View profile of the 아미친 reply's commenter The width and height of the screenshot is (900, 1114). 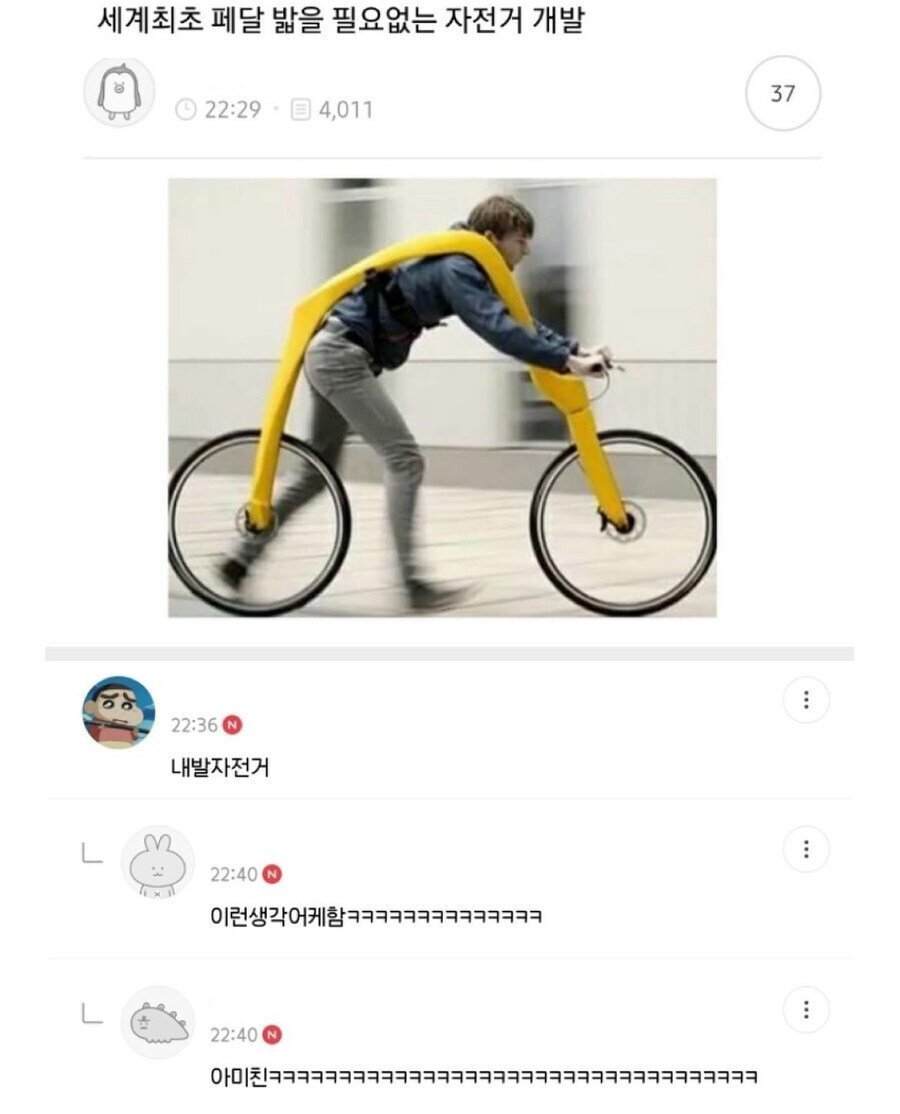[157, 1022]
